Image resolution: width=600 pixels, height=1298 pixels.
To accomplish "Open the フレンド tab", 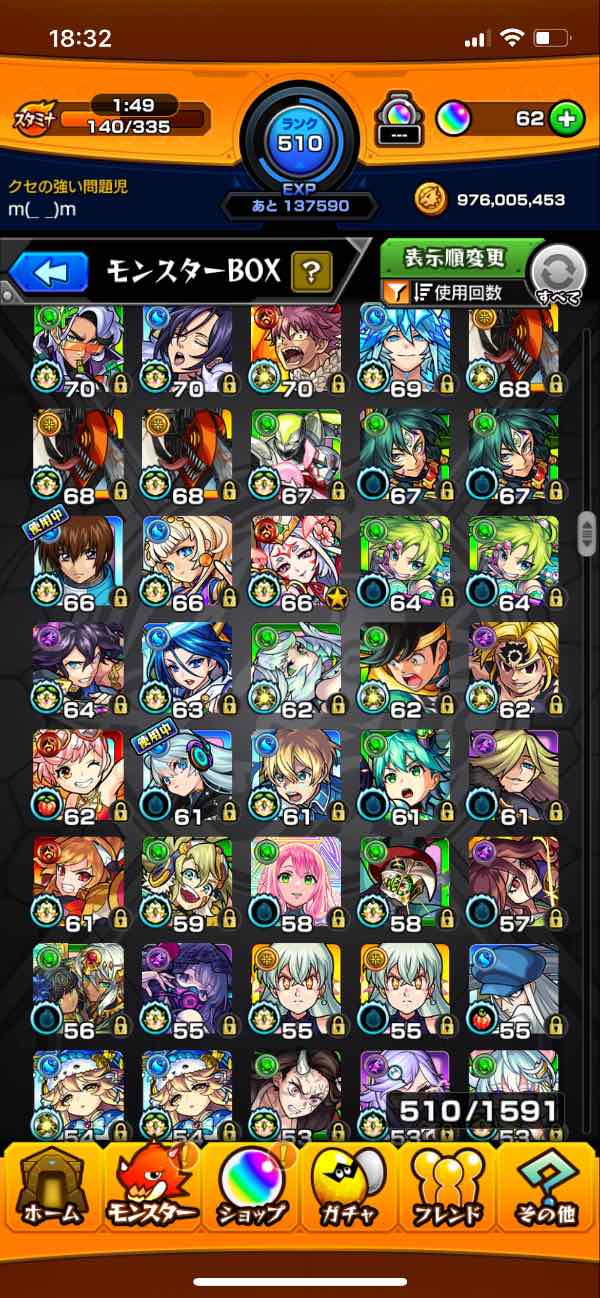I will coord(448,1188).
